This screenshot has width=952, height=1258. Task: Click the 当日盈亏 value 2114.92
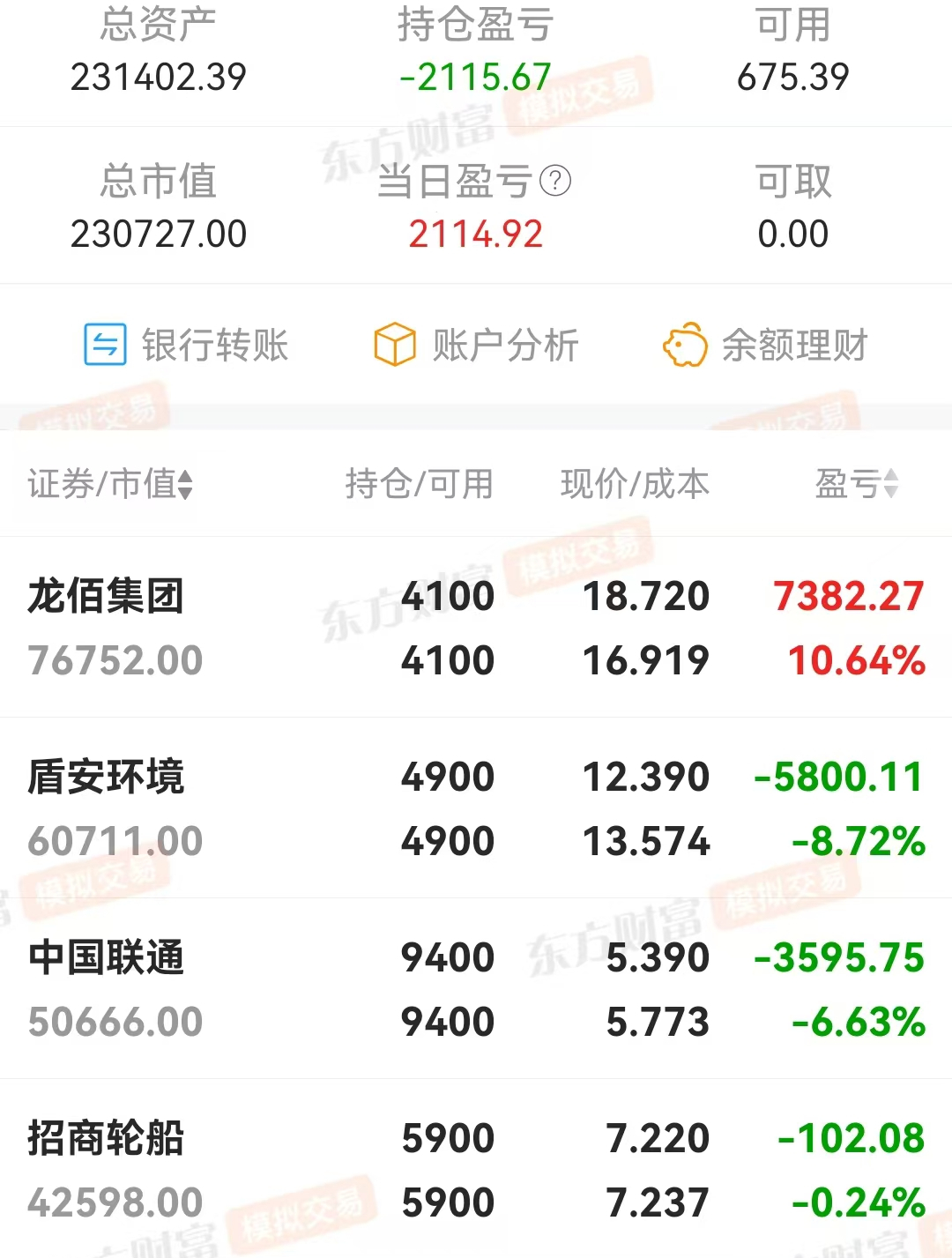[x=476, y=233]
